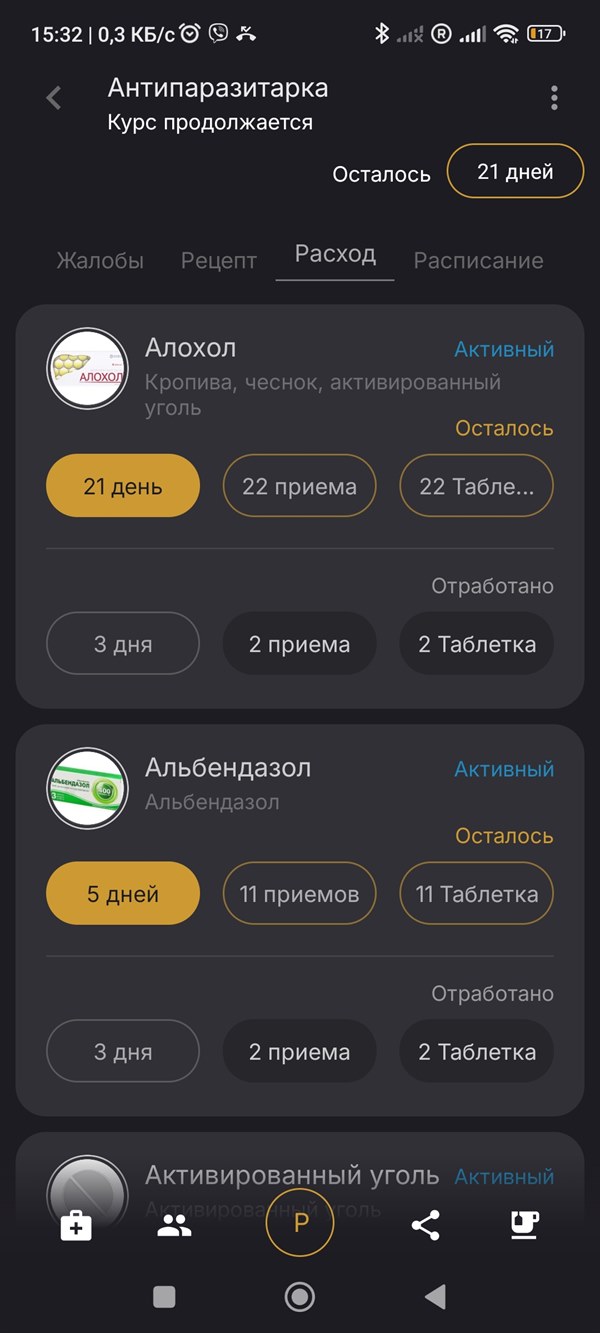Switch to the Рецепт tab
Screen dimensions: 600x1333
tap(219, 261)
